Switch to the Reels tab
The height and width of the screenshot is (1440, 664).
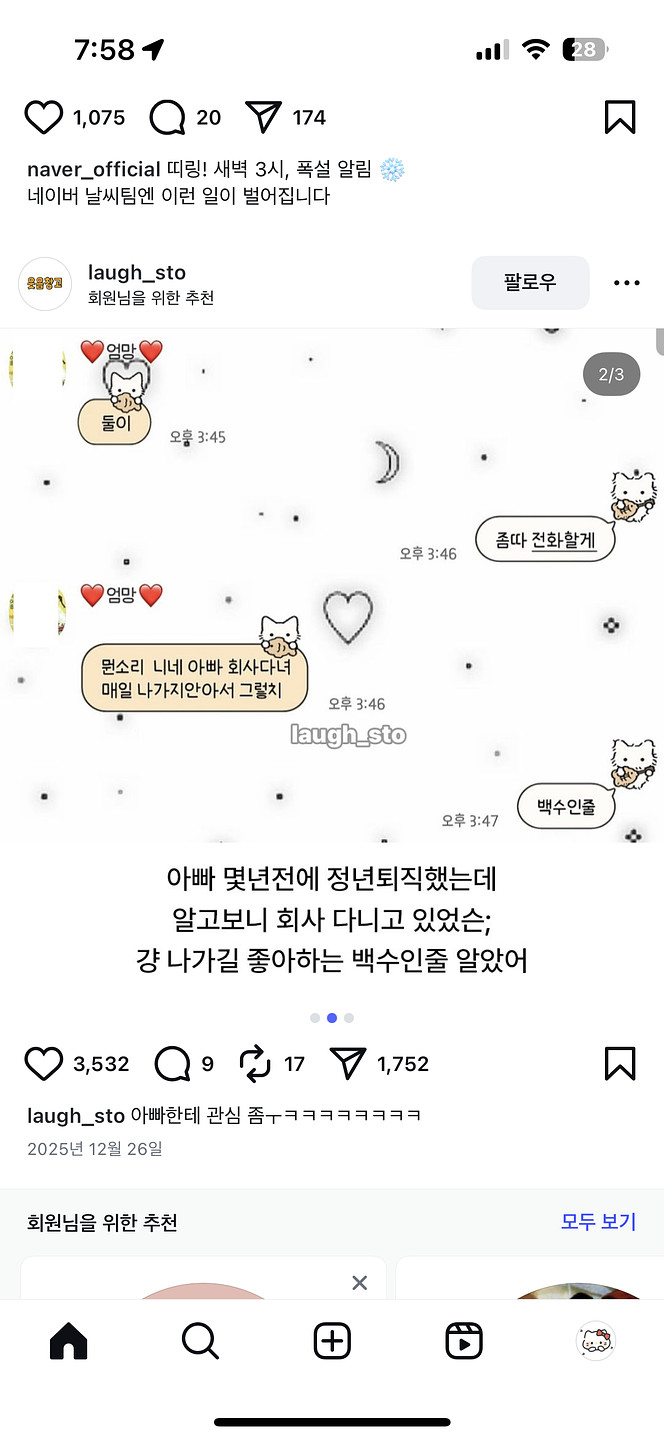click(x=464, y=1341)
